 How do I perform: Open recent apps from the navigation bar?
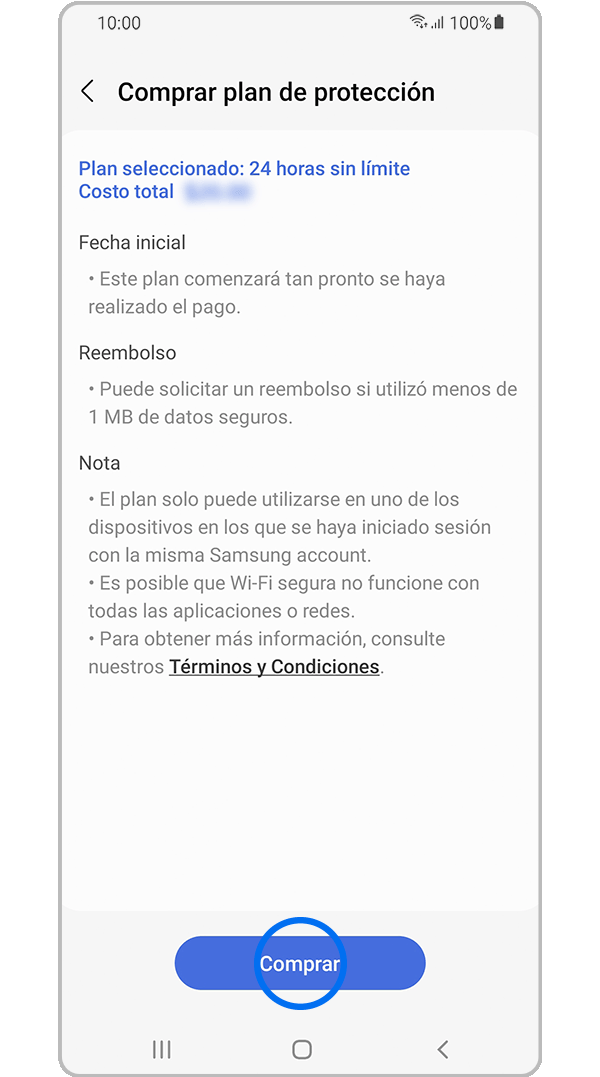(161, 1049)
